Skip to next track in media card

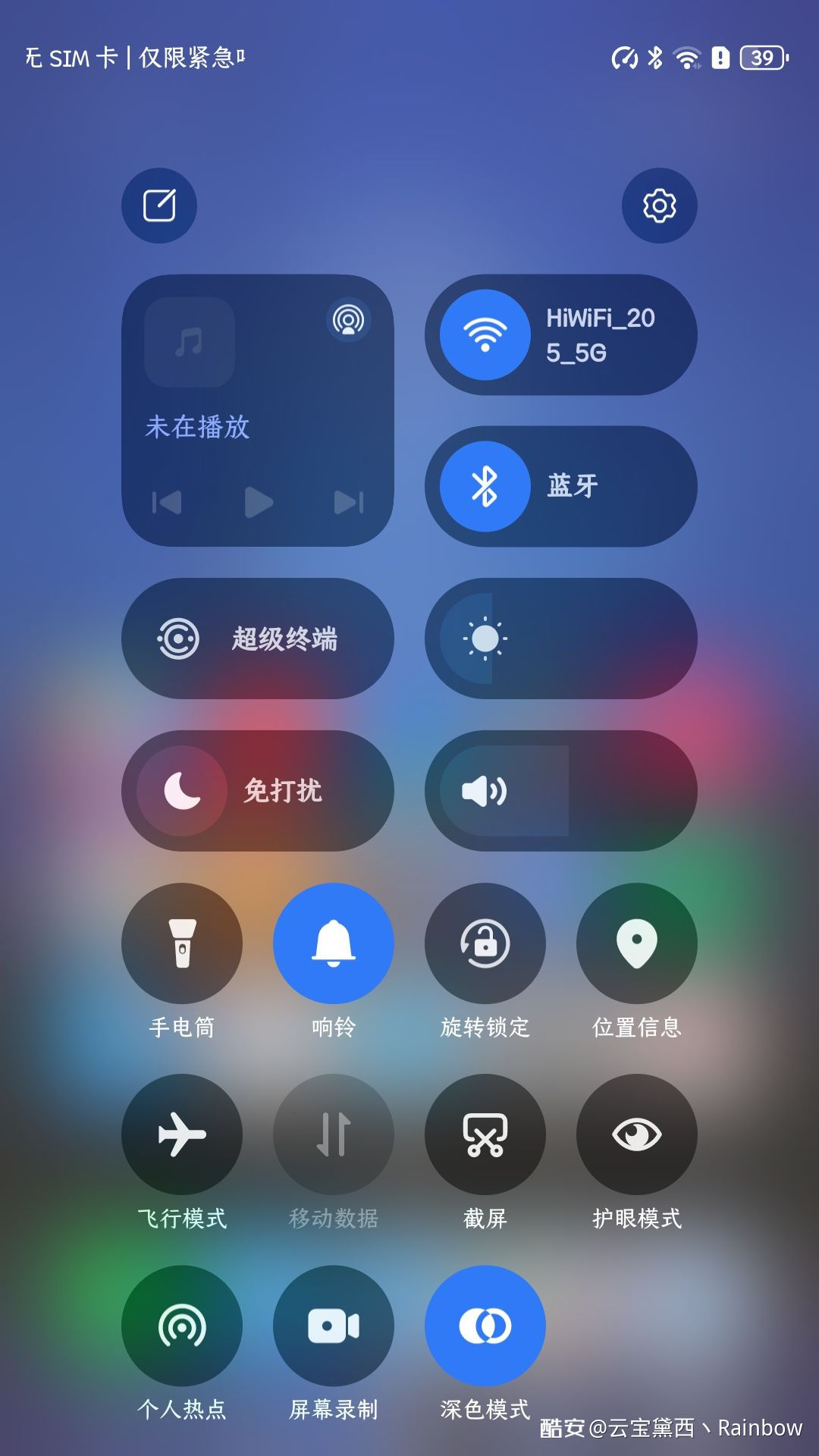pyautogui.click(x=349, y=502)
